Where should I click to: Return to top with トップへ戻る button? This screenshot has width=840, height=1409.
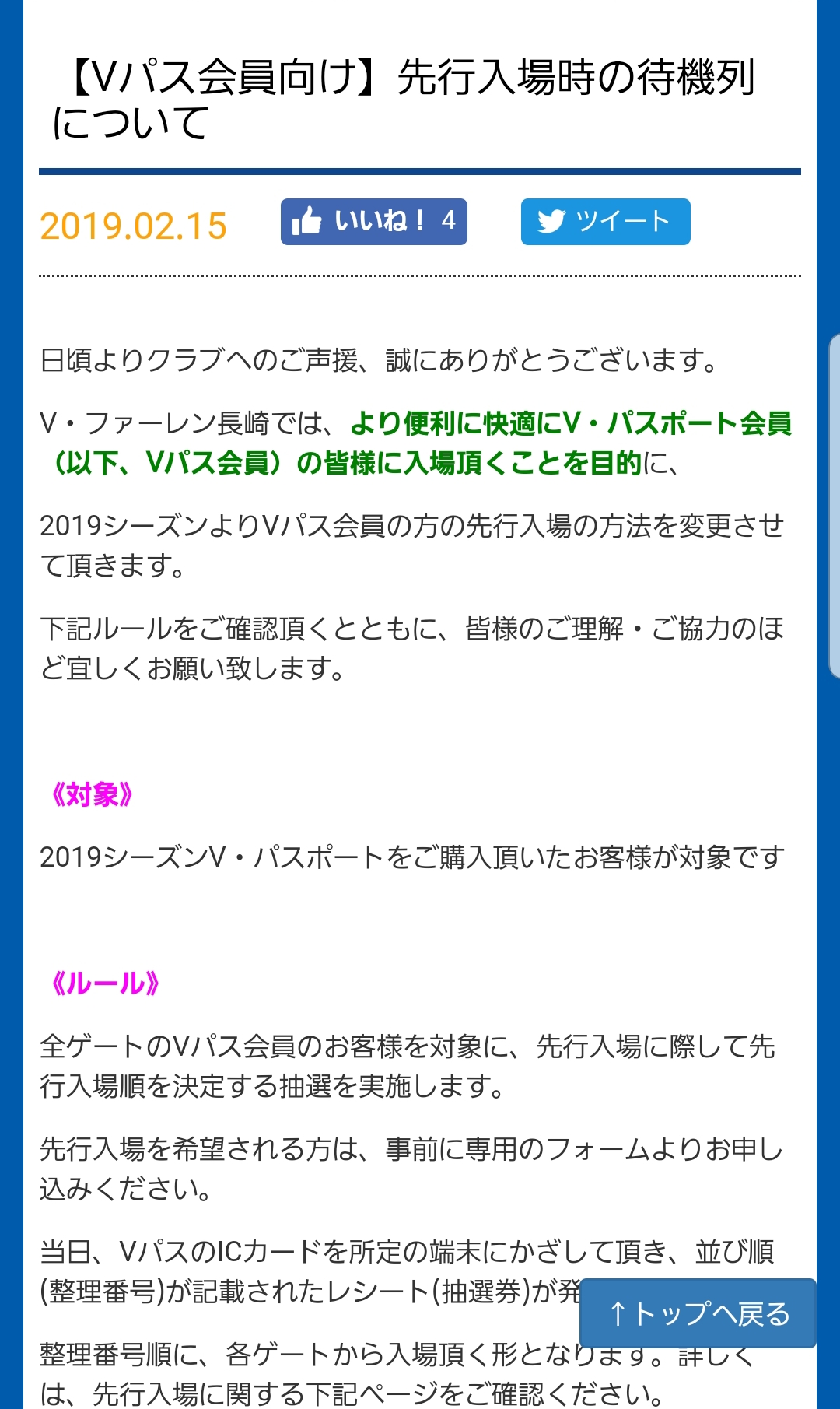698,1313
